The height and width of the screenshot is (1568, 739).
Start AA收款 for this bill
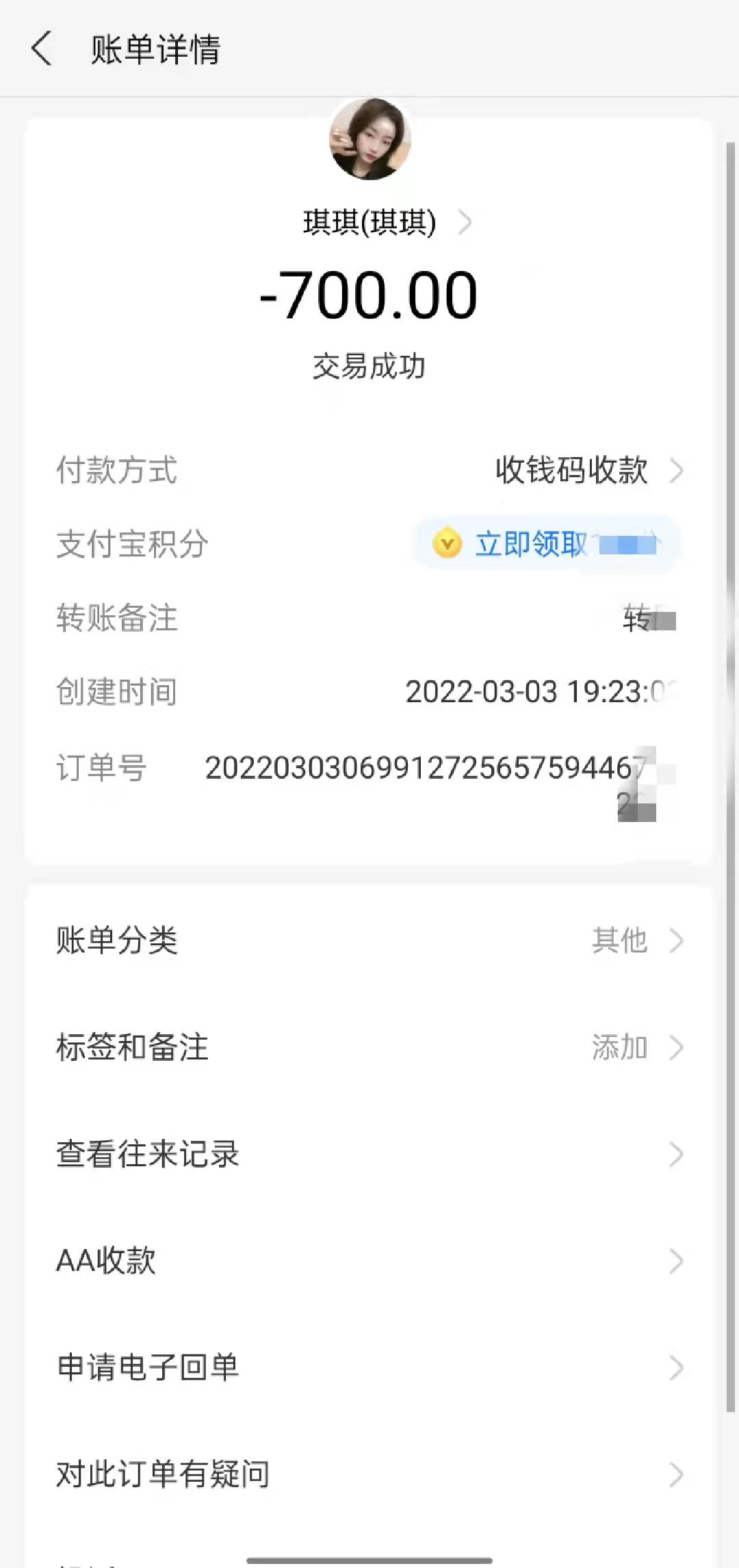click(x=369, y=1261)
